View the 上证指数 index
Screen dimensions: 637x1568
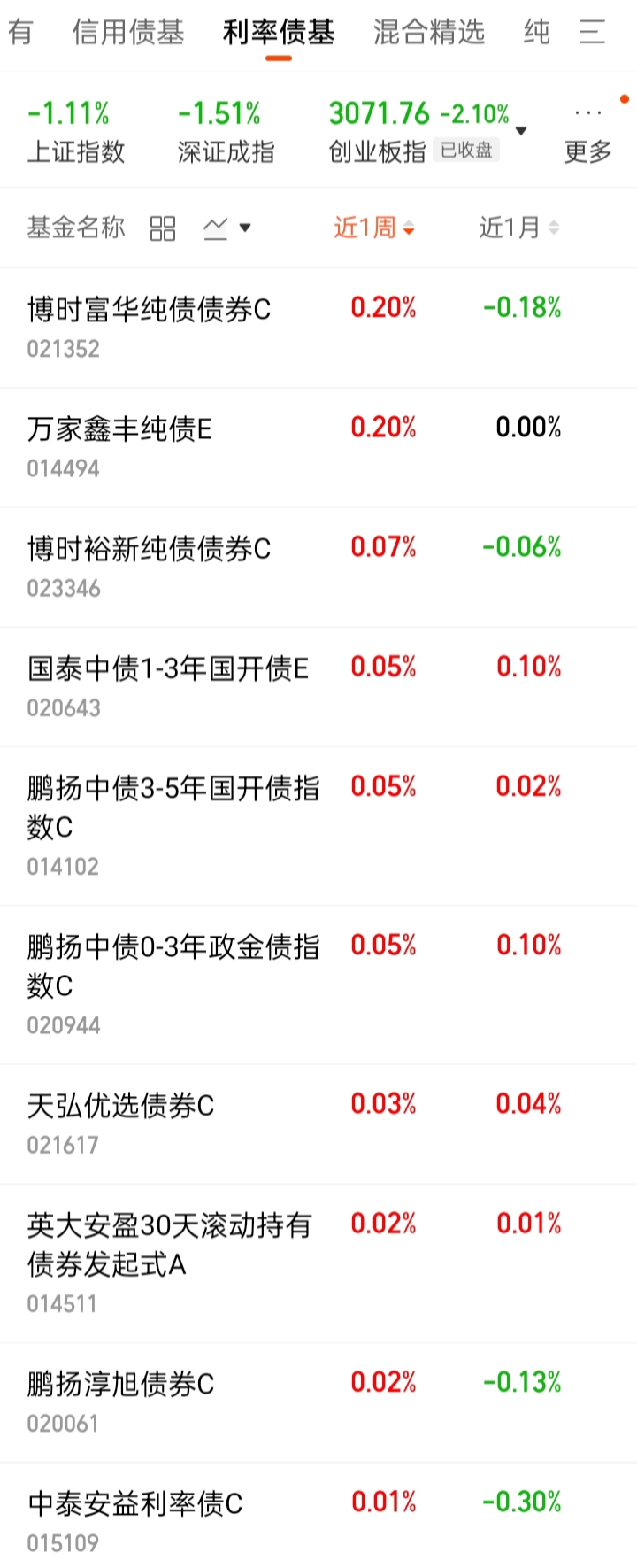[75, 133]
